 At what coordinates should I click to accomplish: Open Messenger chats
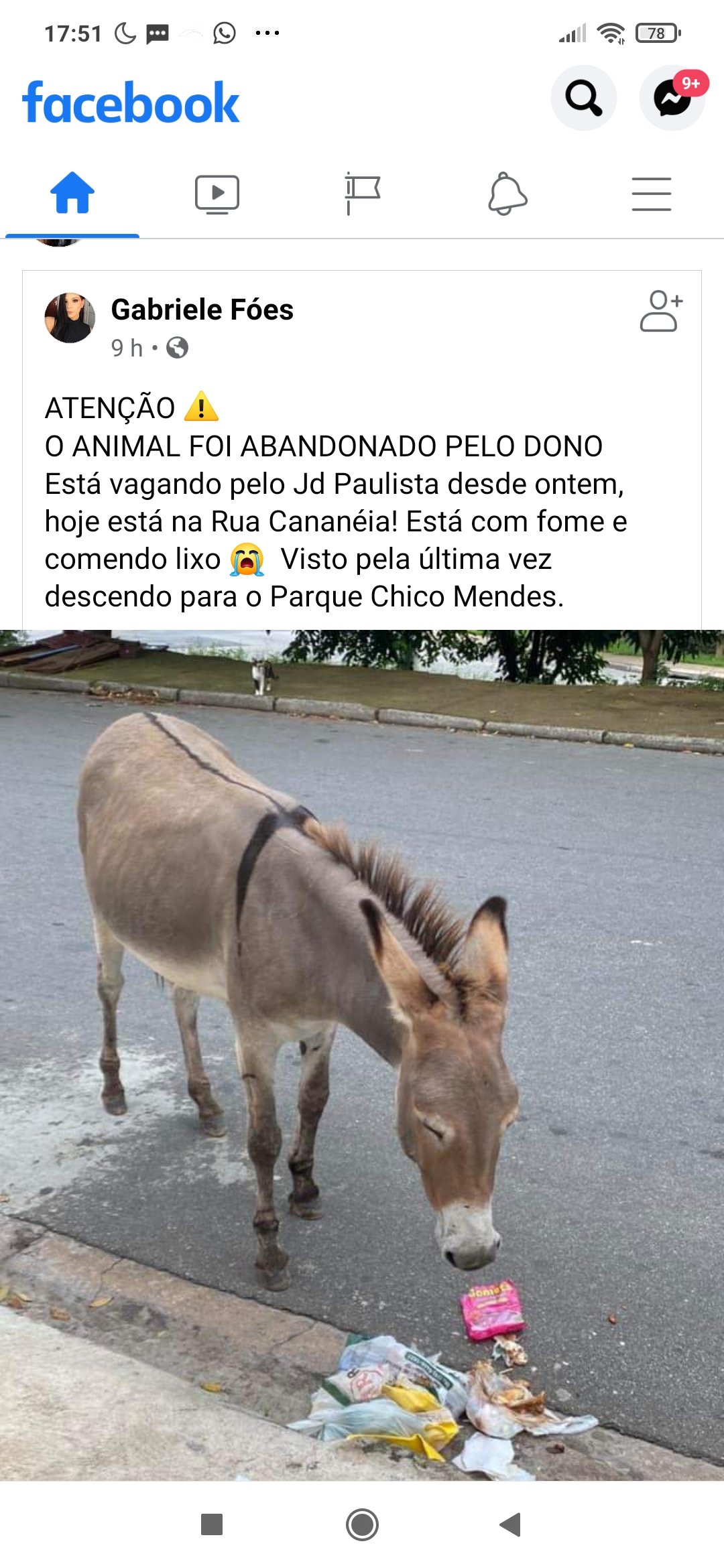coord(672,99)
